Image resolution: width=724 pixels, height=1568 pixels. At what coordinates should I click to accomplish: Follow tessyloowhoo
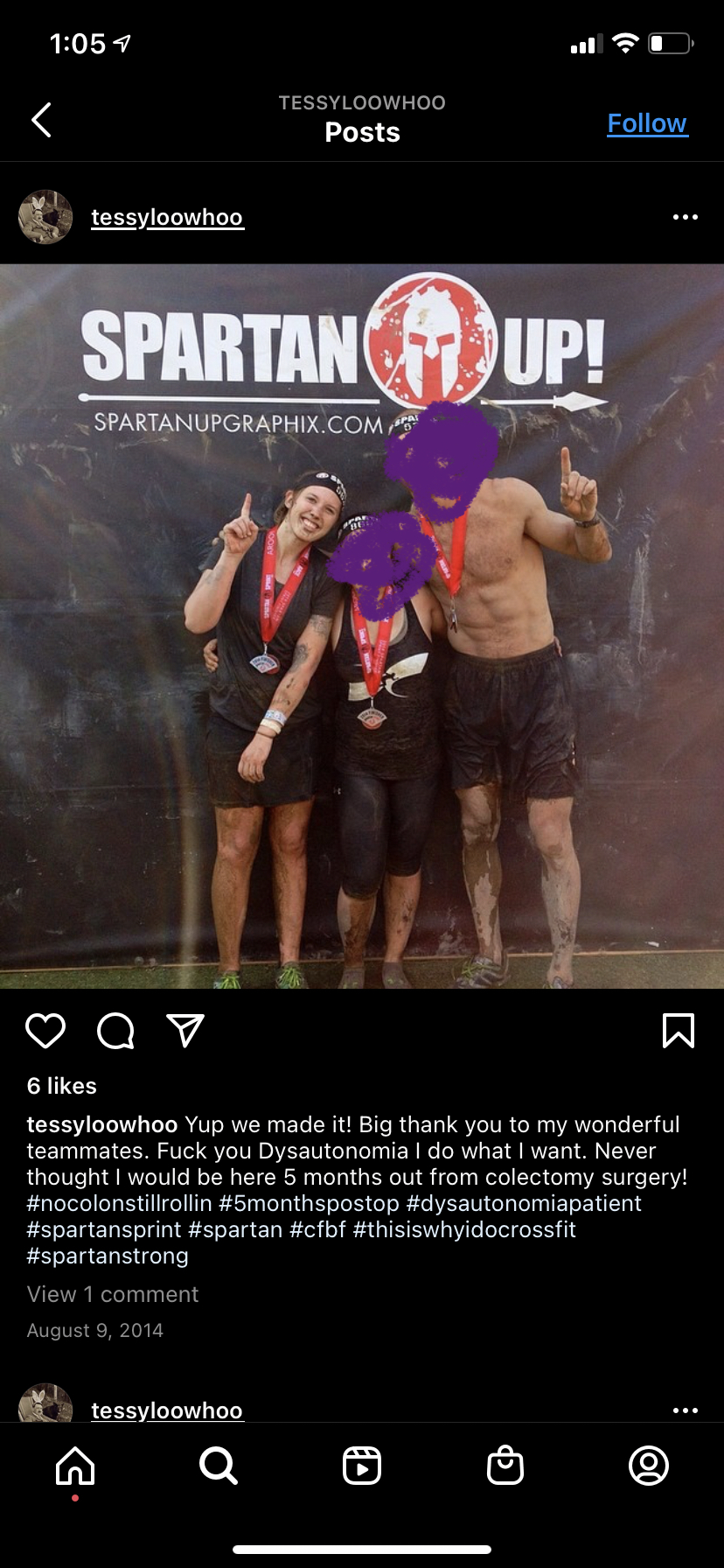click(x=647, y=123)
